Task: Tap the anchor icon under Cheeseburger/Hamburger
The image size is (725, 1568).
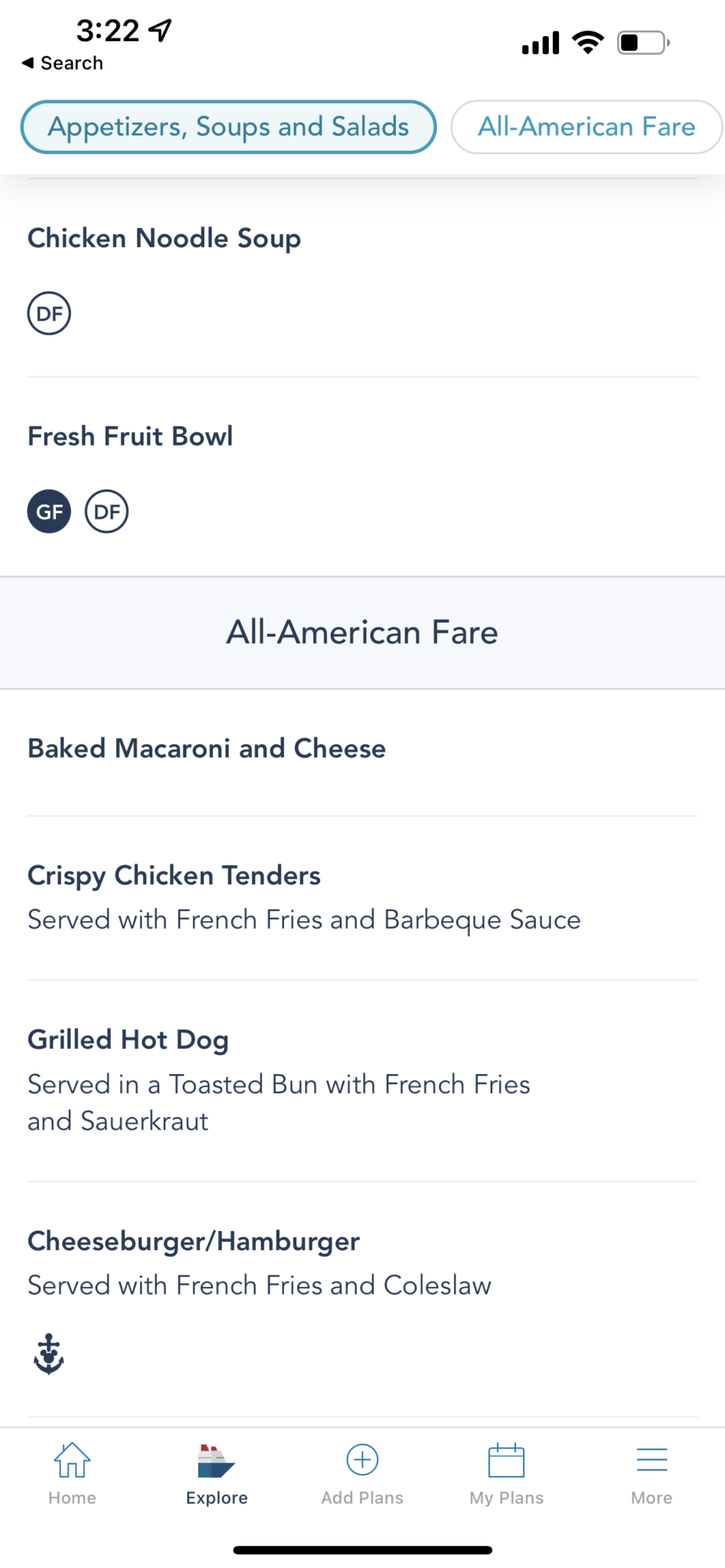Action: click(x=49, y=1355)
